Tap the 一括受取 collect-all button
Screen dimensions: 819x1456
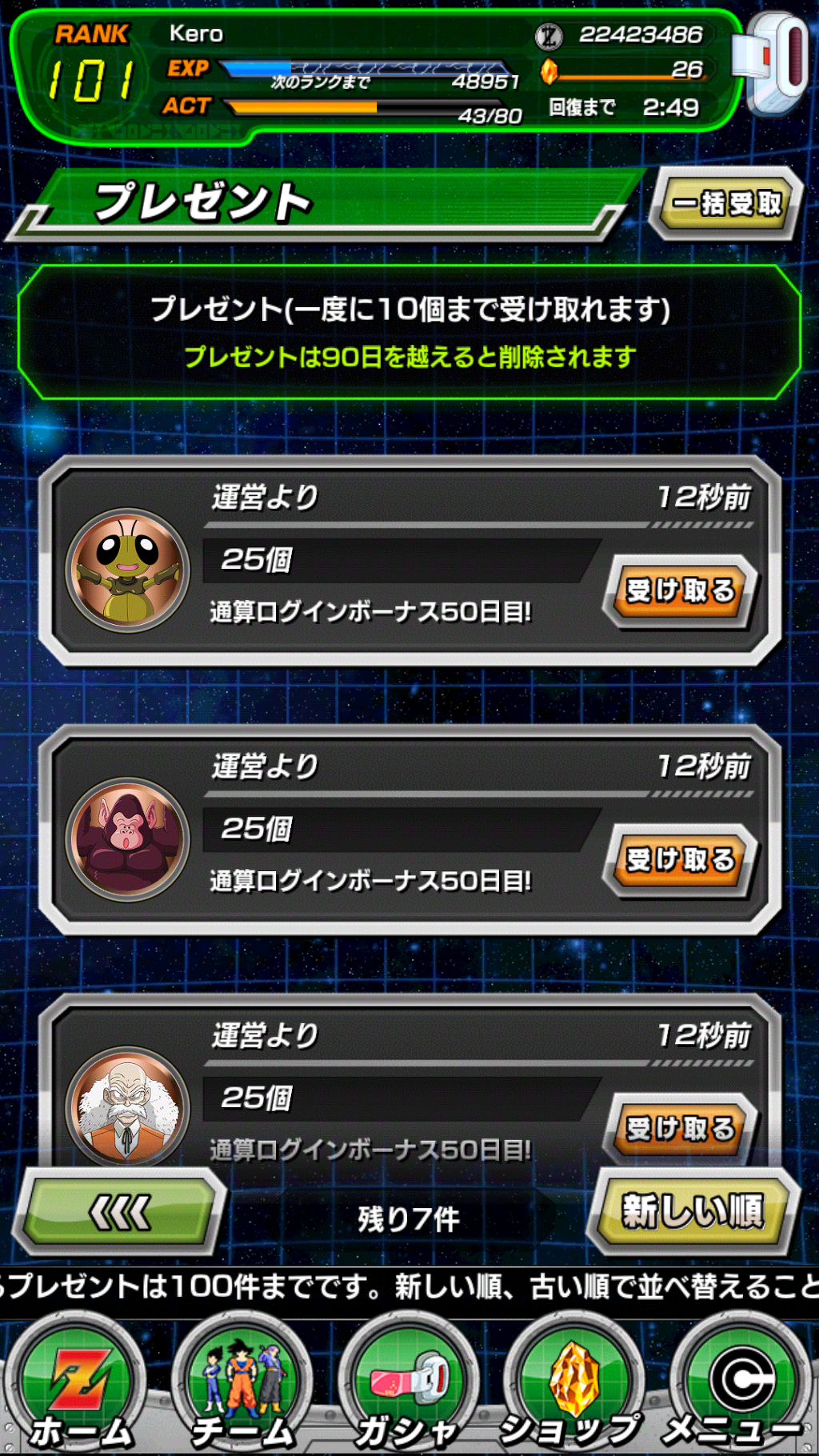[726, 204]
